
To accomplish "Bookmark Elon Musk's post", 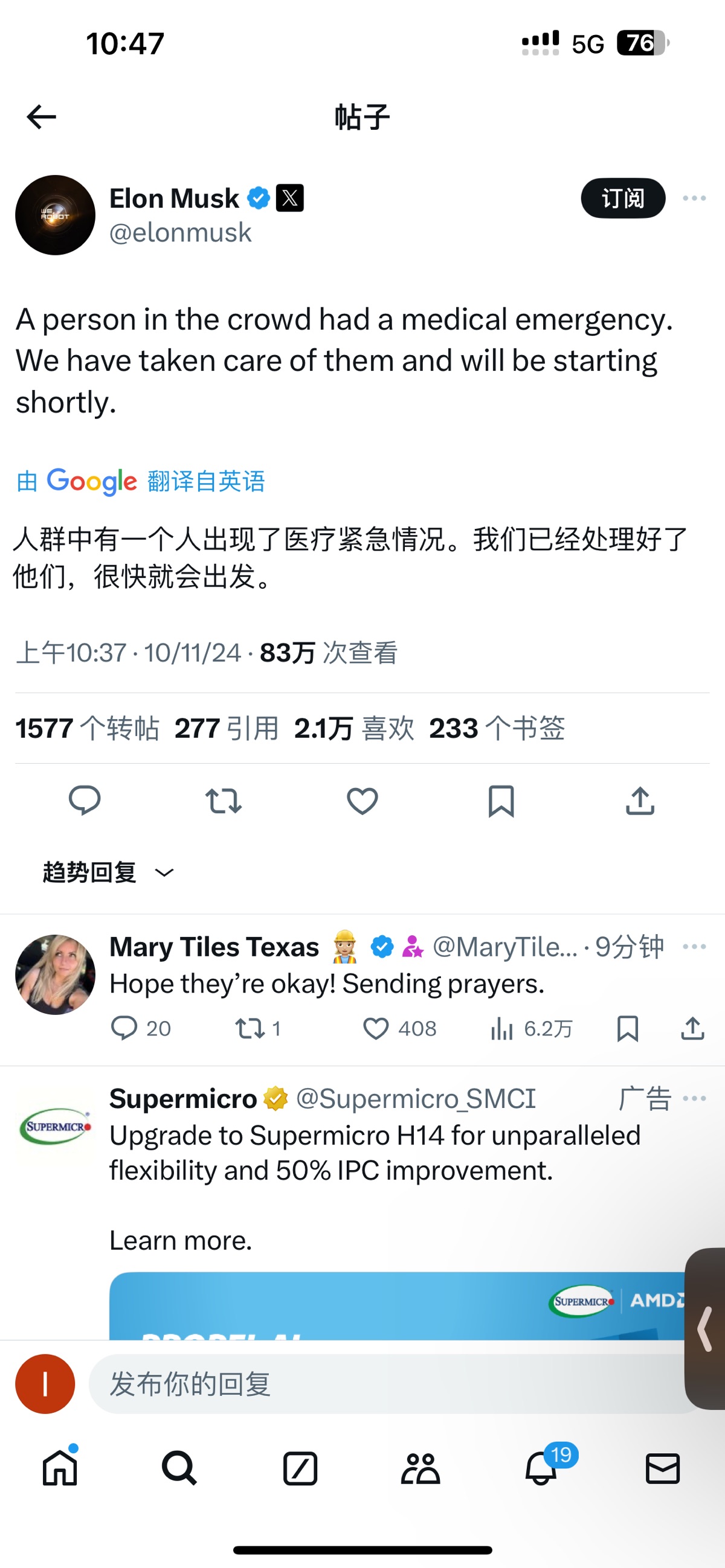I will (501, 801).
